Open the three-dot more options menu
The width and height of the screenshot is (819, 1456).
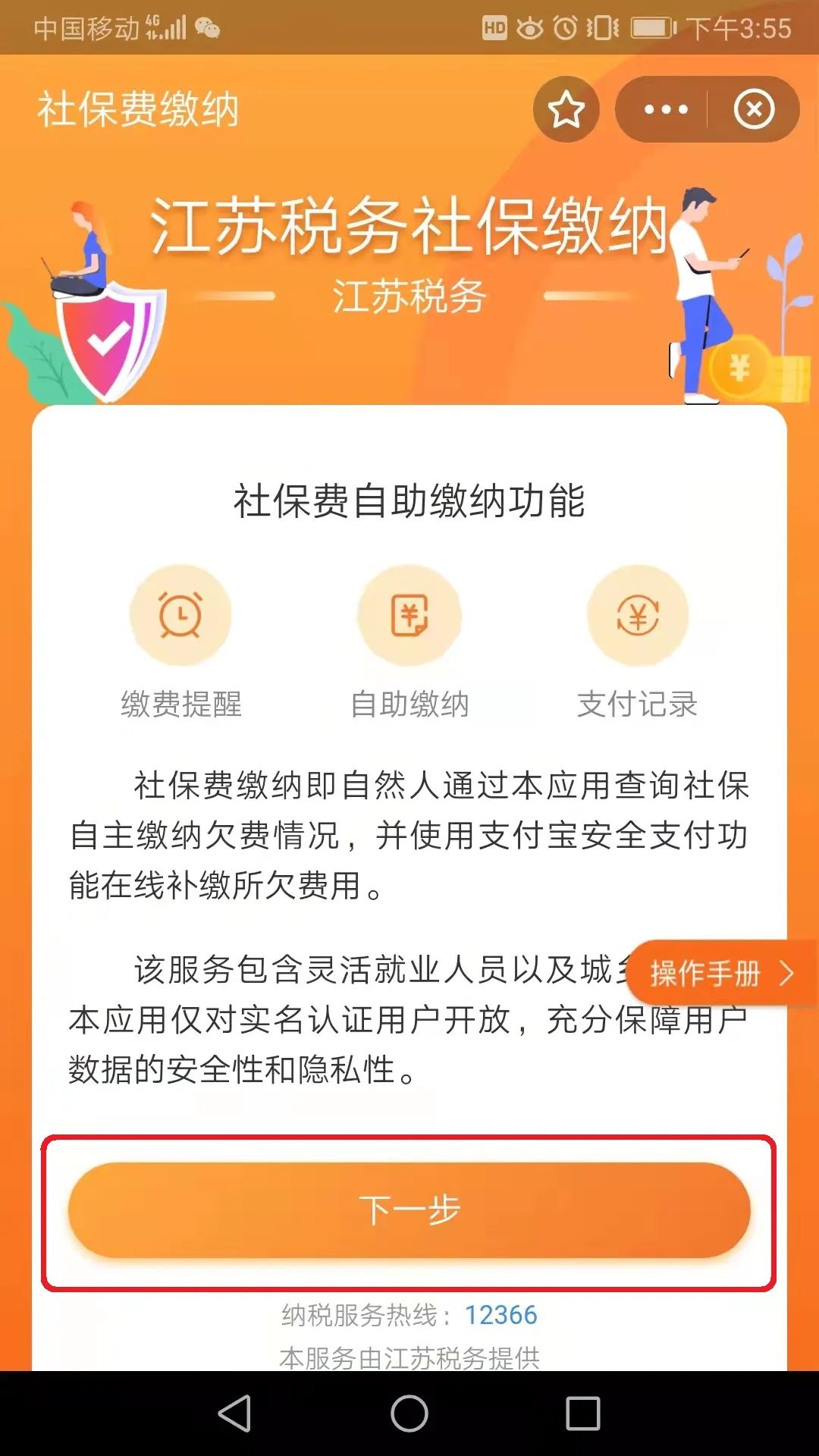[665, 110]
